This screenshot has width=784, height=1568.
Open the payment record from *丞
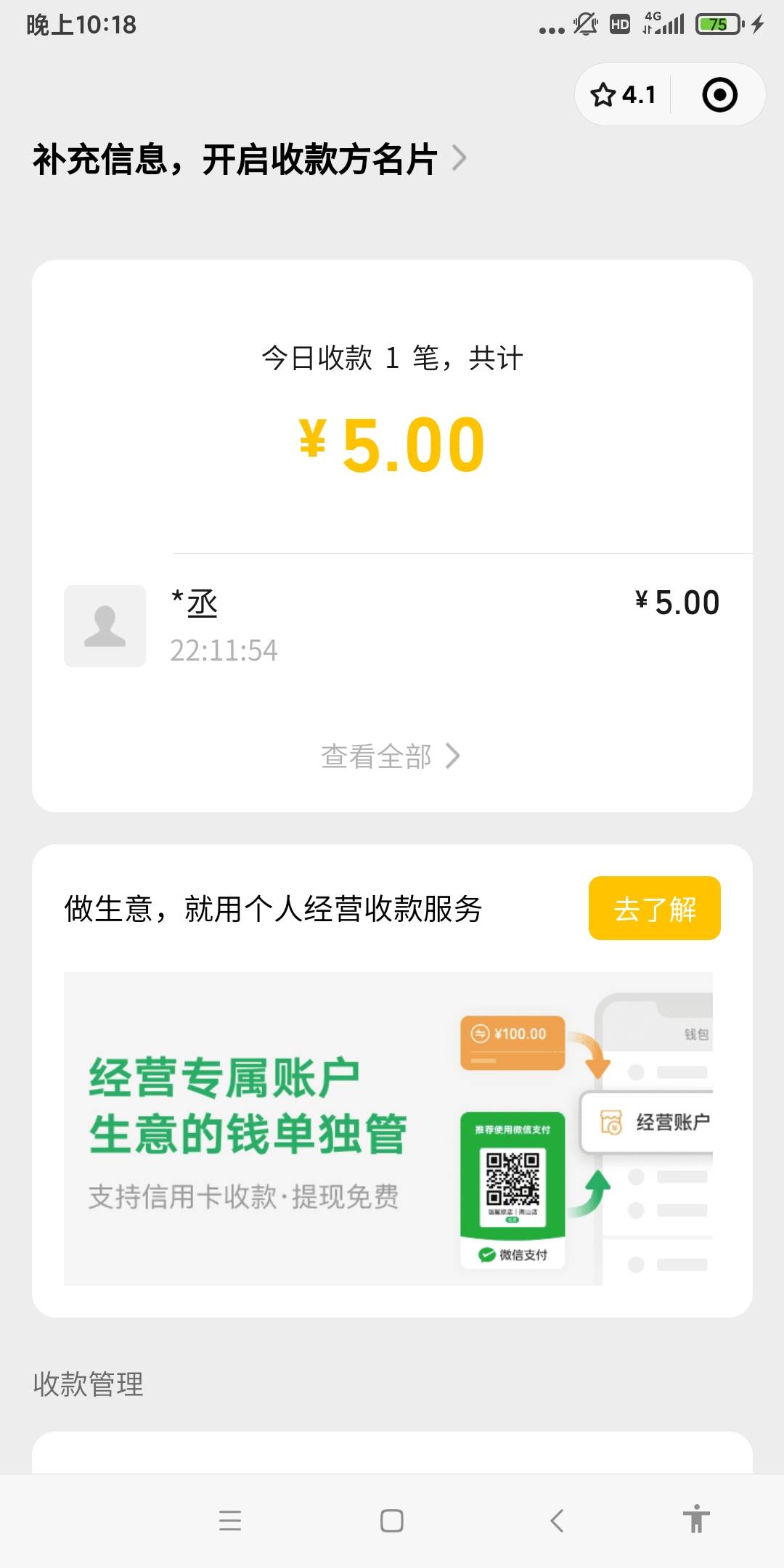pyautogui.click(x=392, y=626)
